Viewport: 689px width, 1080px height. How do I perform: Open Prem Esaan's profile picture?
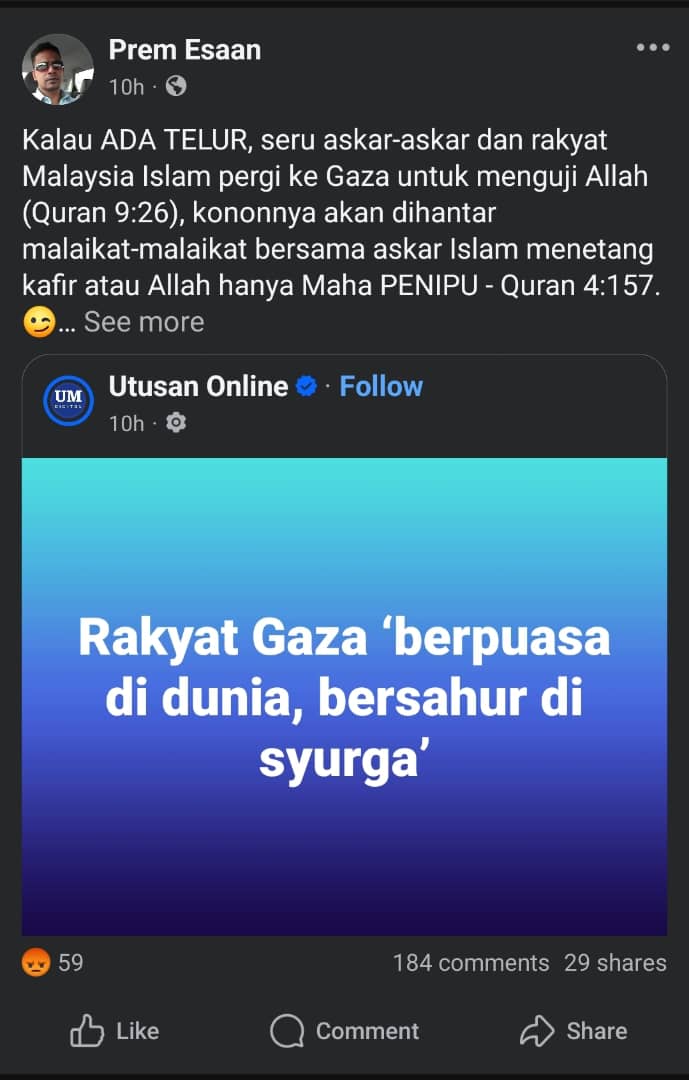pyautogui.click(x=57, y=69)
